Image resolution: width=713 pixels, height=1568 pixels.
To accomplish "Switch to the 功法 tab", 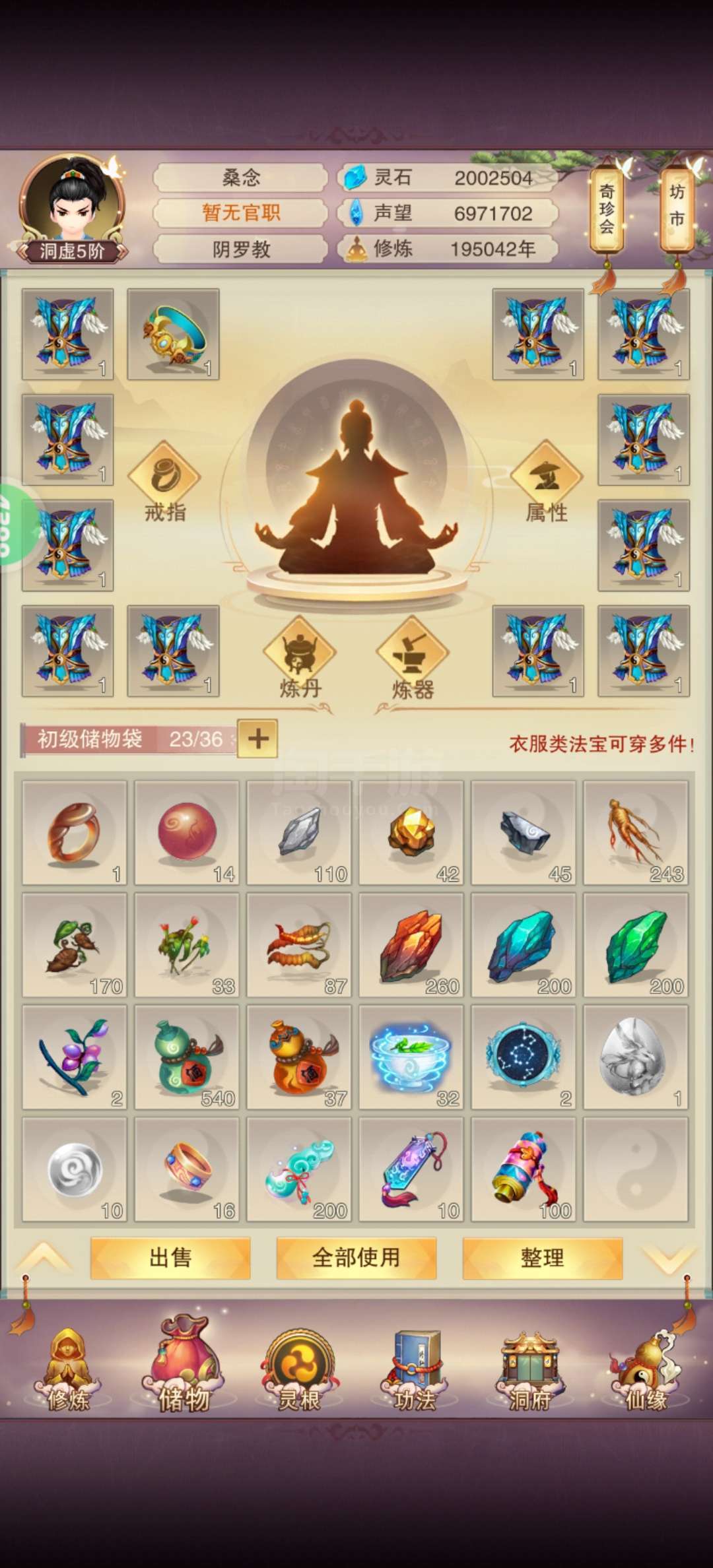I will [415, 1371].
